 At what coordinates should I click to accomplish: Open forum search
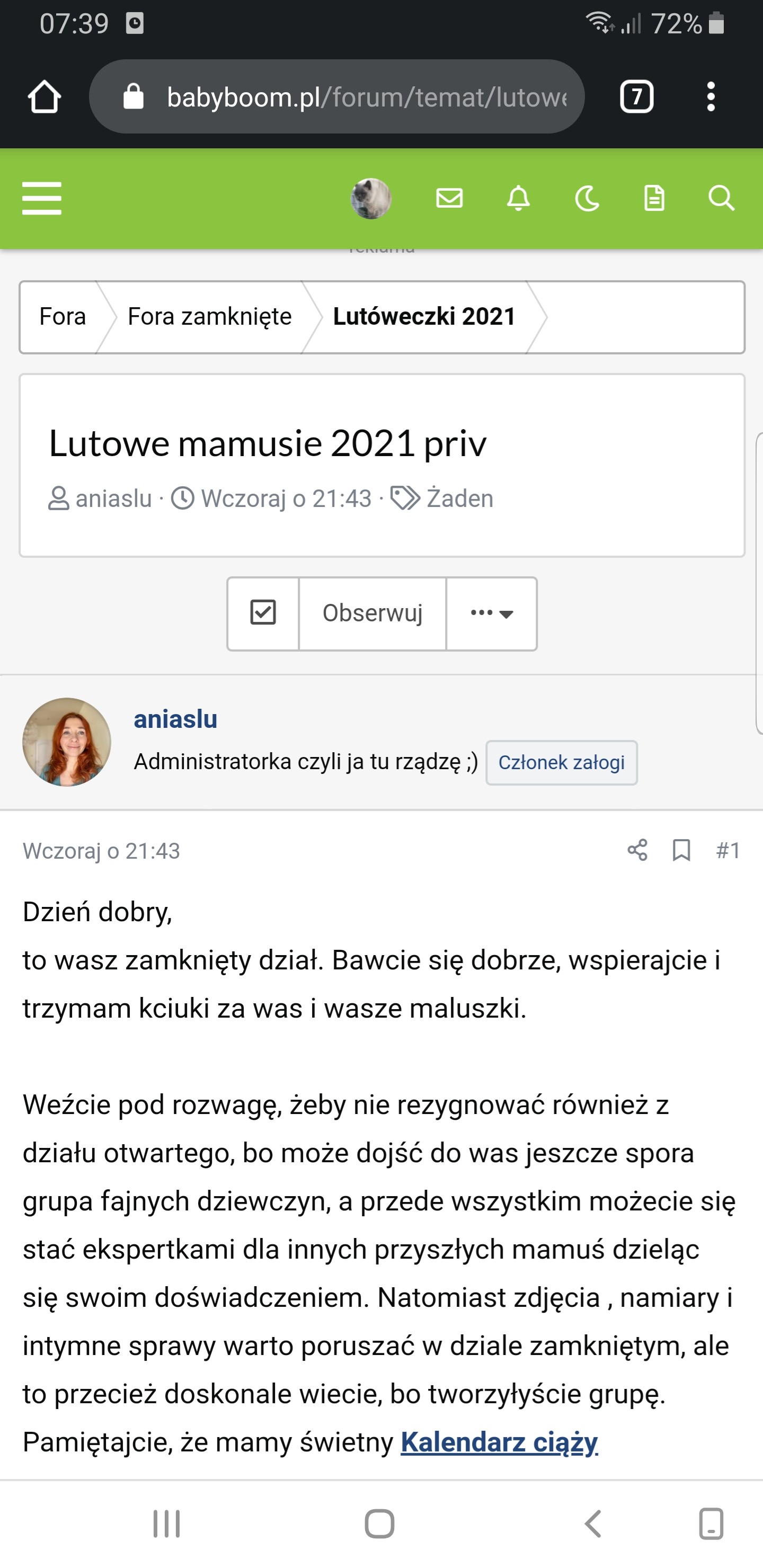pos(721,199)
